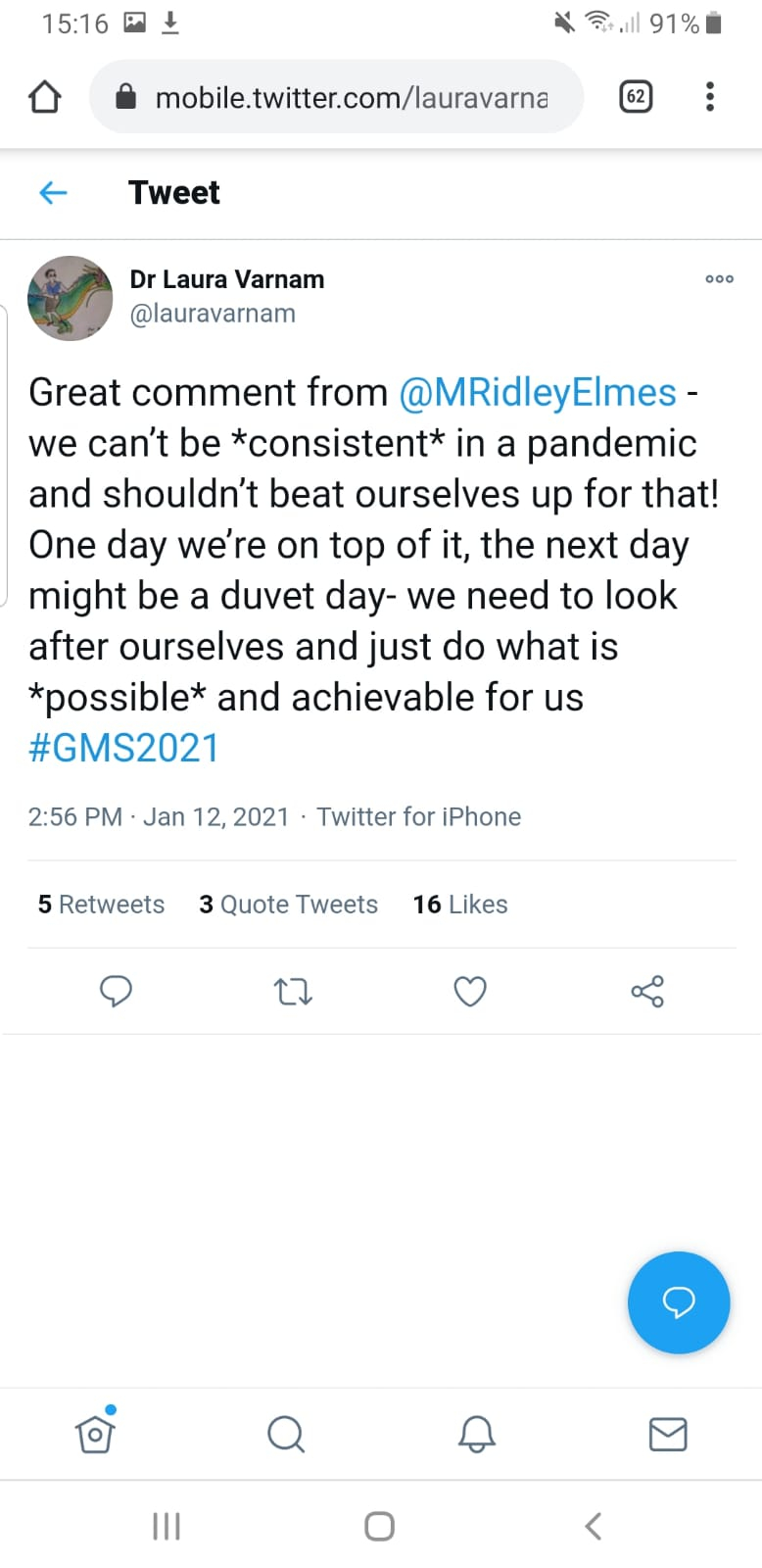Viewport: 762px width, 1568px height.
Task: Switch to the Twitter Home tab
Action: pyautogui.click(x=95, y=1434)
